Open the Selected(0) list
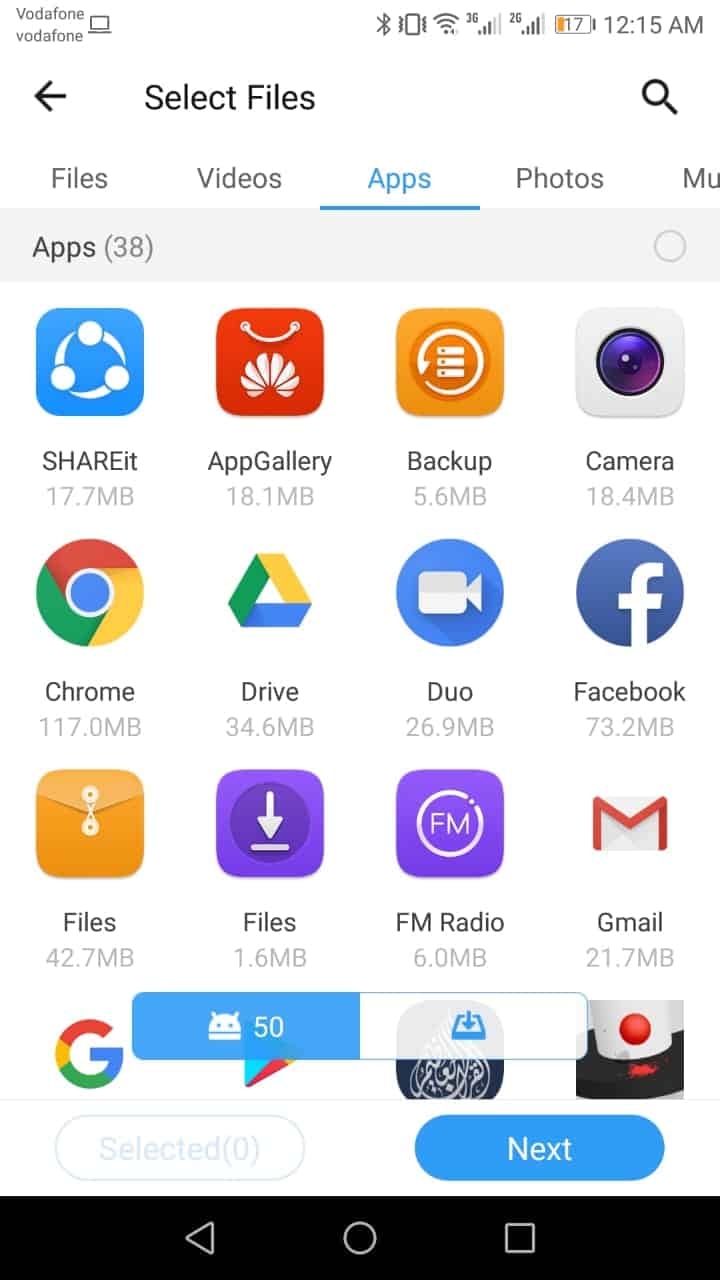The width and height of the screenshot is (720, 1280). click(x=179, y=1148)
